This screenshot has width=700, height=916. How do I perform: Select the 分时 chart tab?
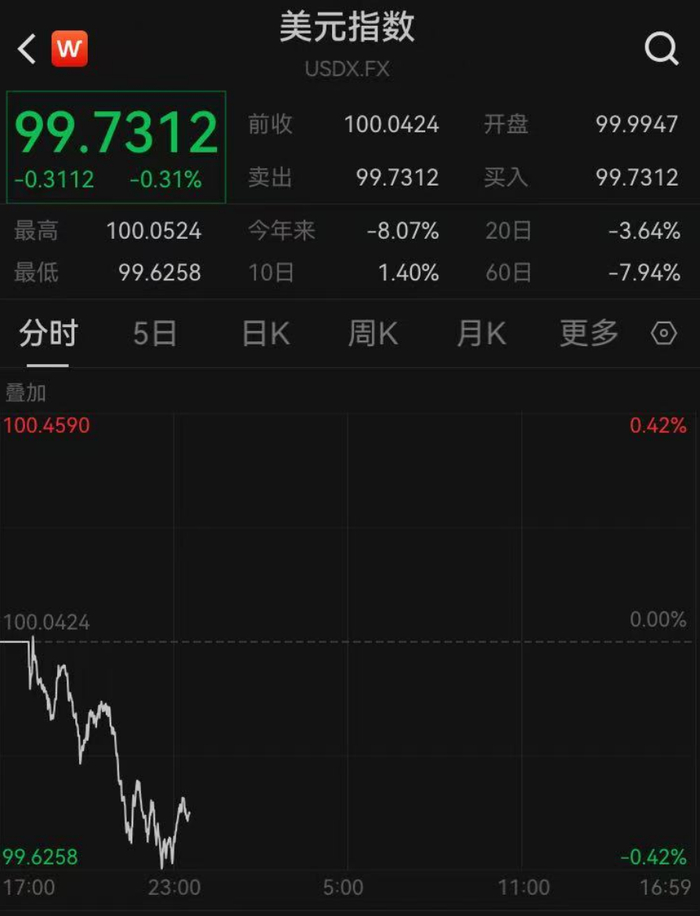click(x=48, y=334)
